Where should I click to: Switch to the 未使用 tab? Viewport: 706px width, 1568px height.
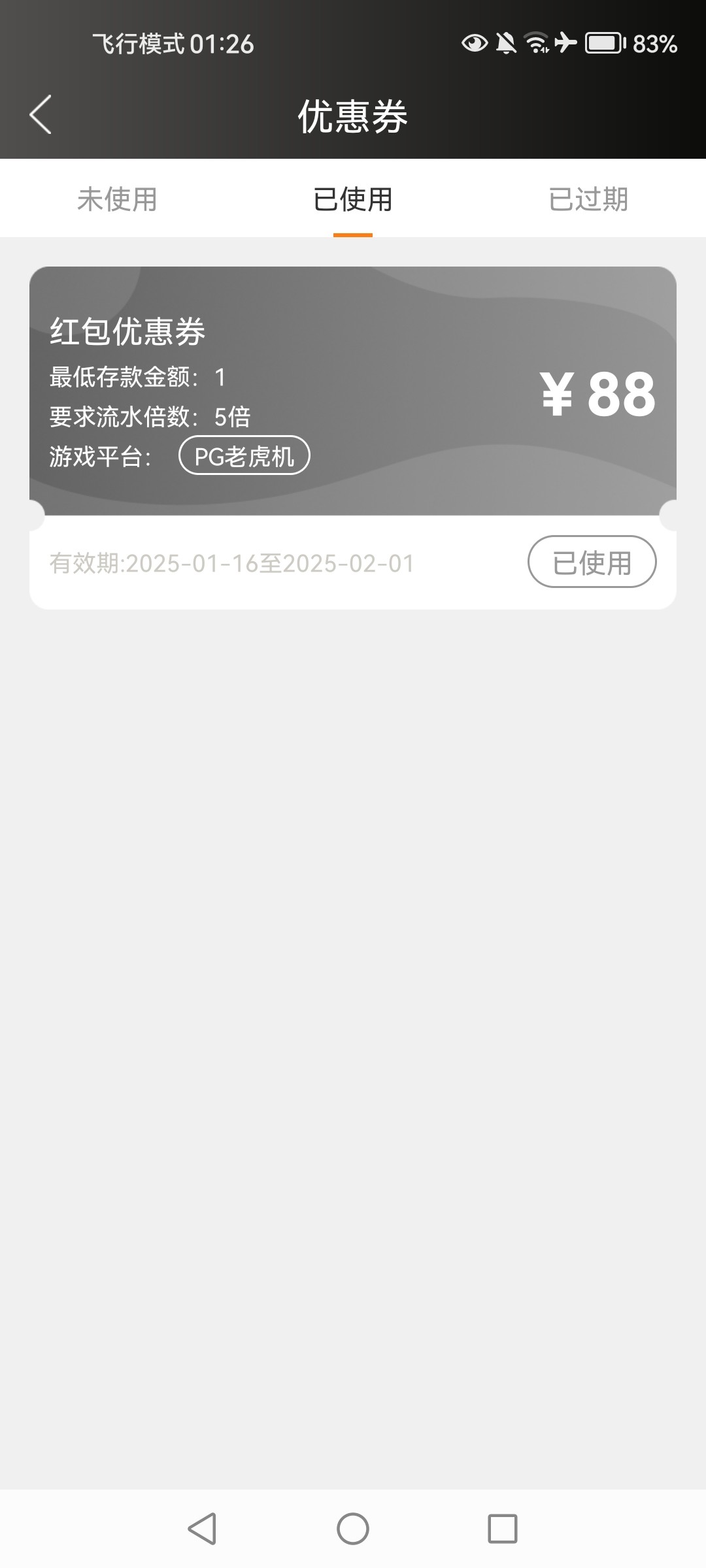pyautogui.click(x=118, y=199)
